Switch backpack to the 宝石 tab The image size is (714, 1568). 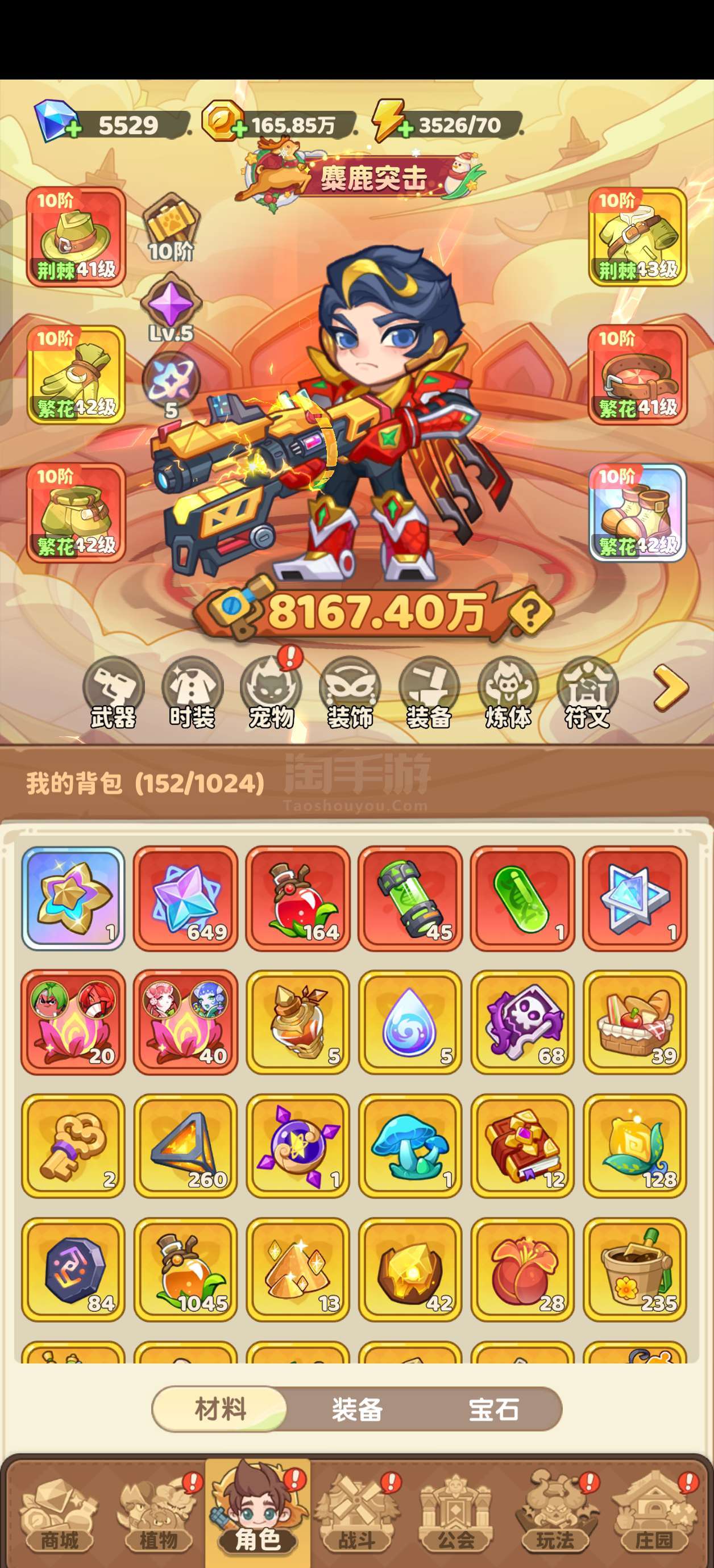click(x=493, y=1409)
